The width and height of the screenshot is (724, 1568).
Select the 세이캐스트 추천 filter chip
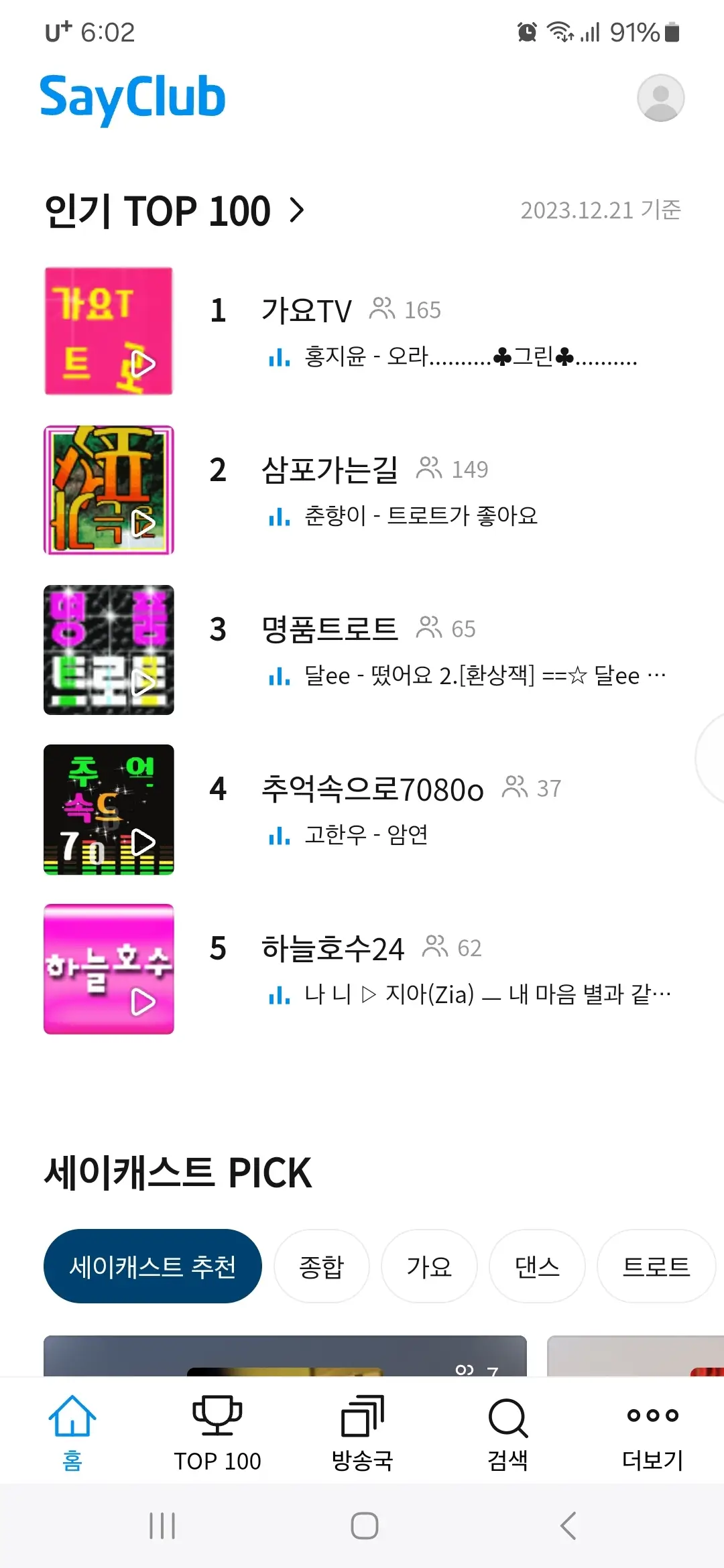tap(153, 1266)
